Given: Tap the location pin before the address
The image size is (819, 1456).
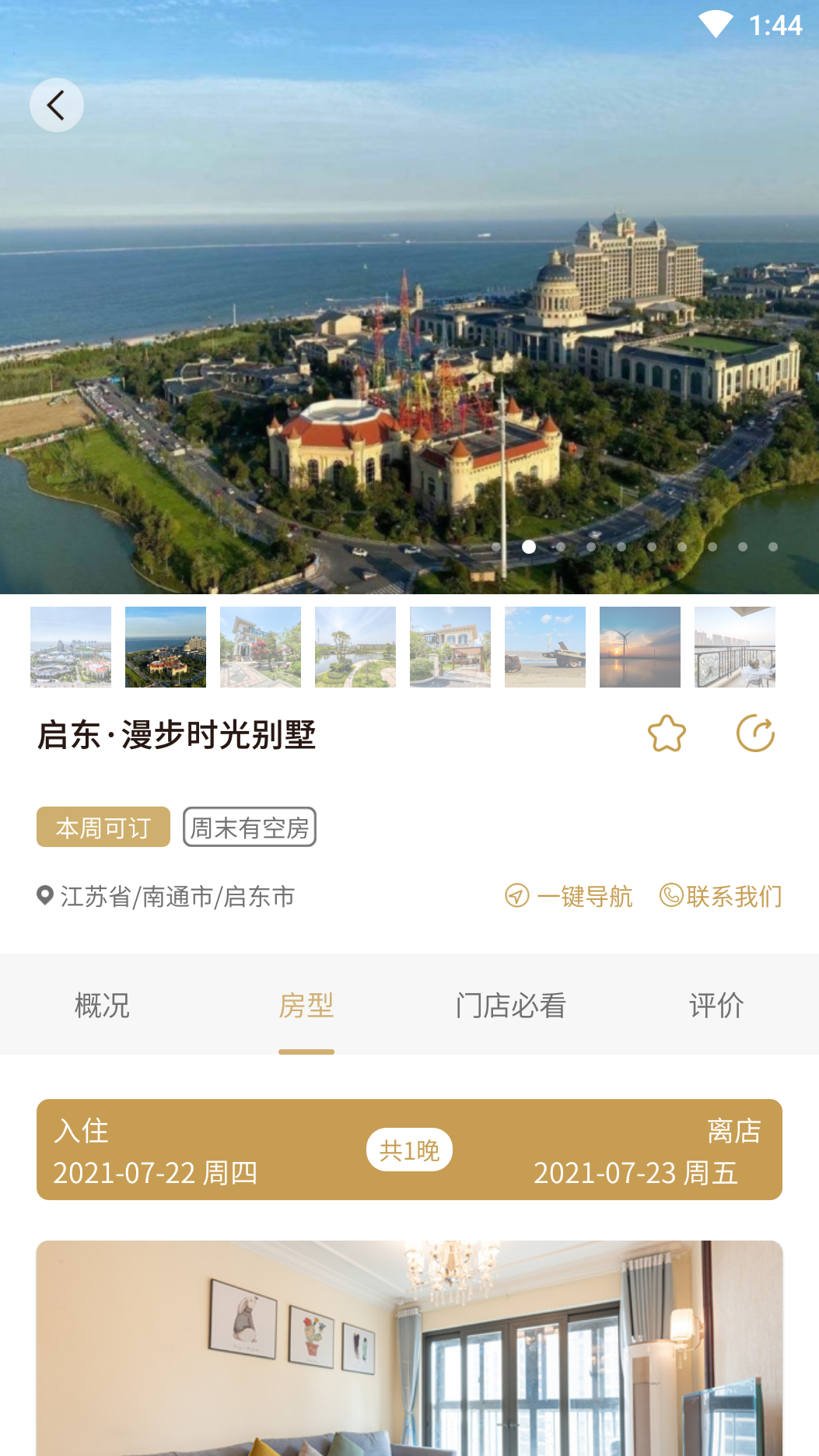Looking at the screenshot, I should click(44, 895).
